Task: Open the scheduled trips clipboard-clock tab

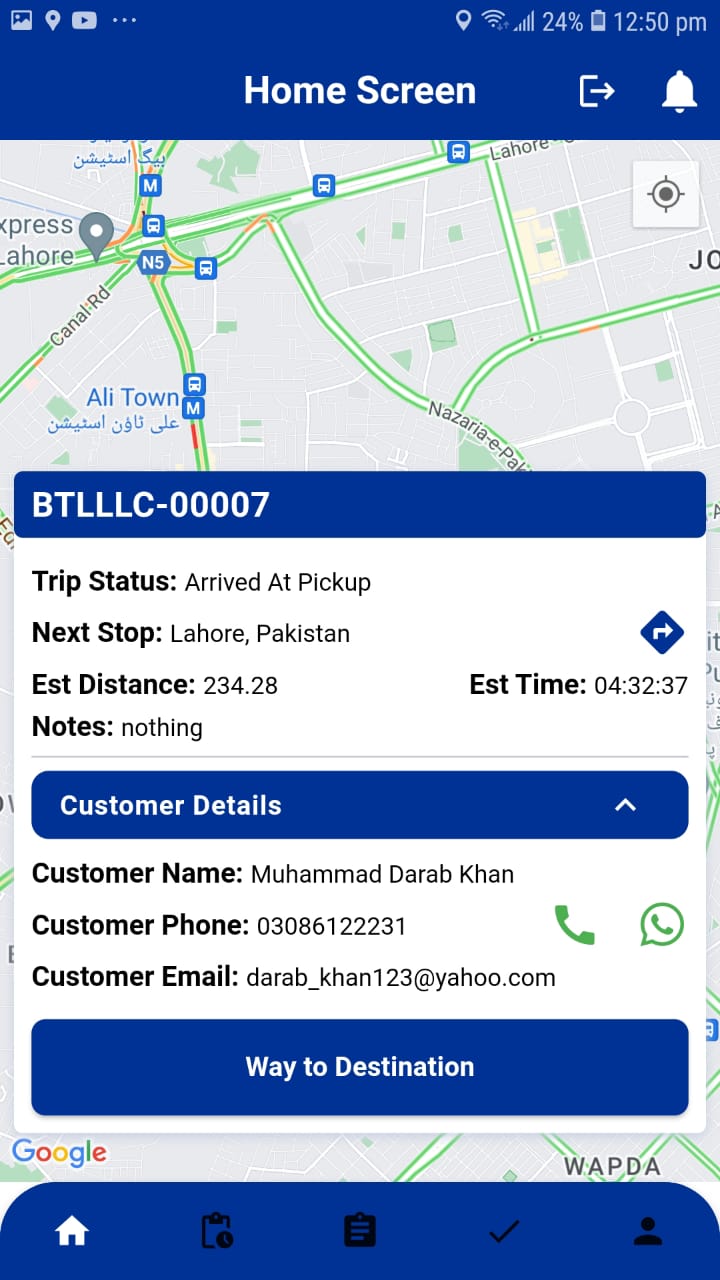Action: pyautogui.click(x=216, y=1232)
